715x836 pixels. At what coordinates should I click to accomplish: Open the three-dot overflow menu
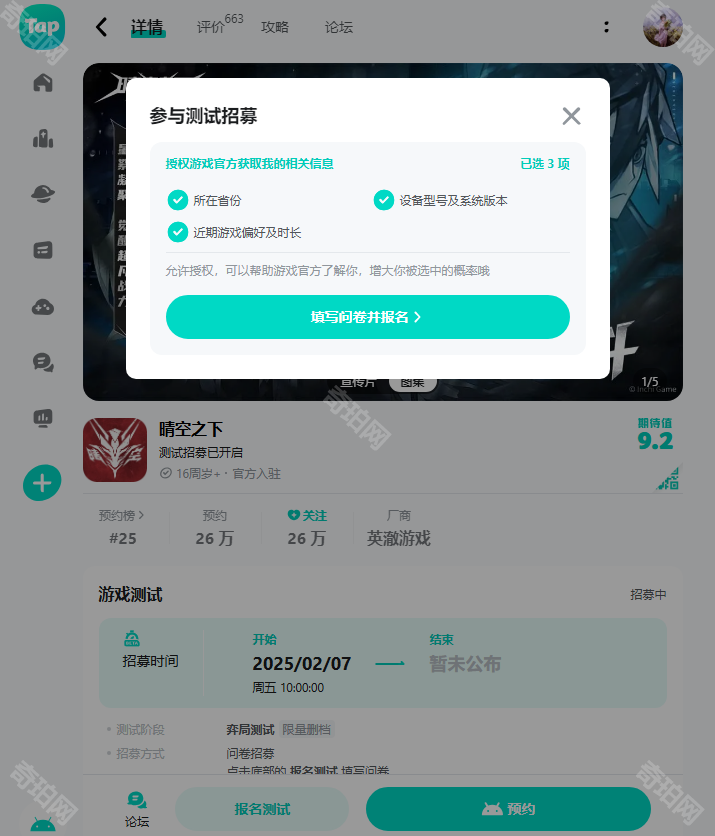coord(607,27)
